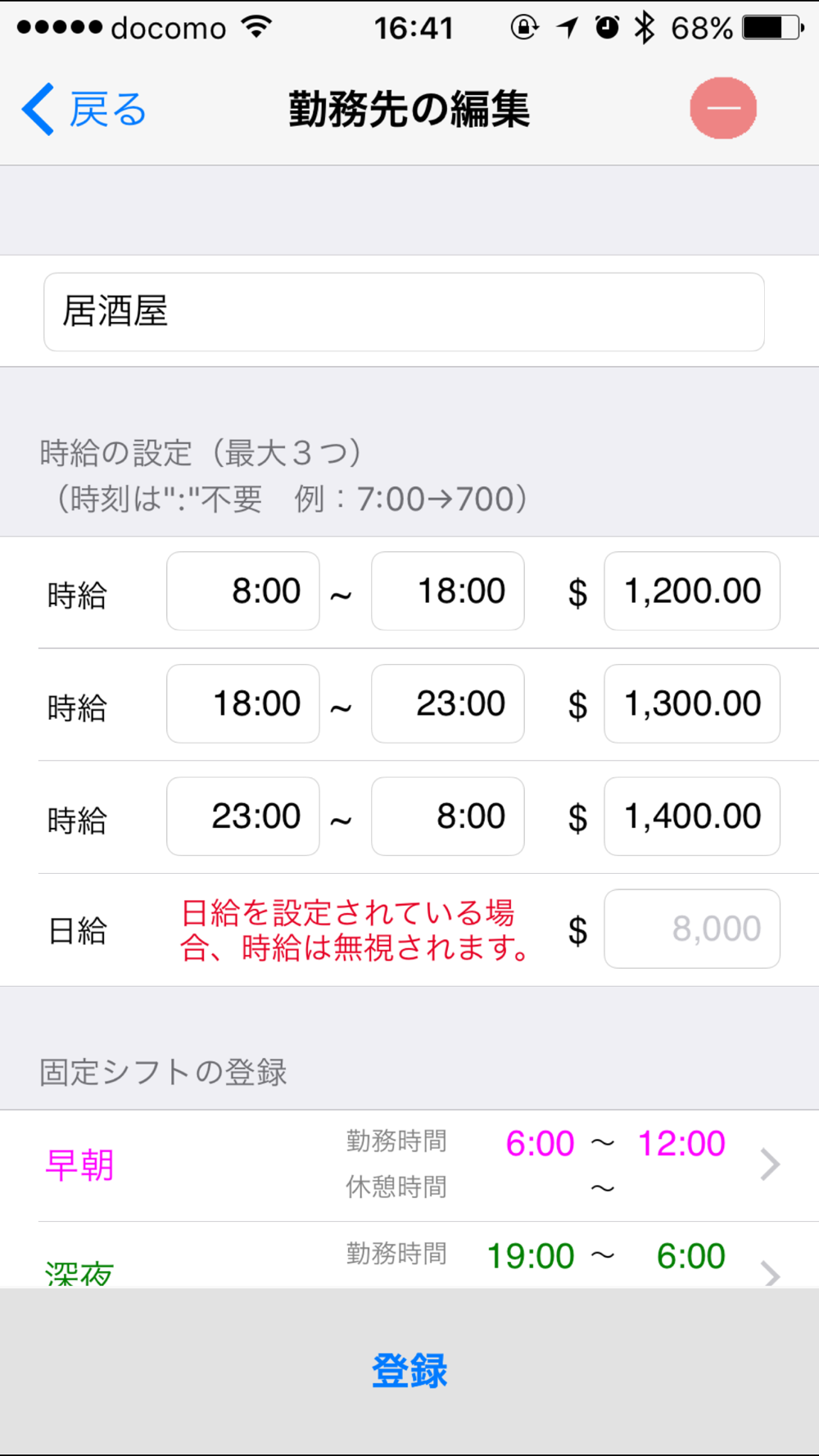Go back with the 戻る button
Viewport: 819px width, 1456px height.
(x=84, y=109)
